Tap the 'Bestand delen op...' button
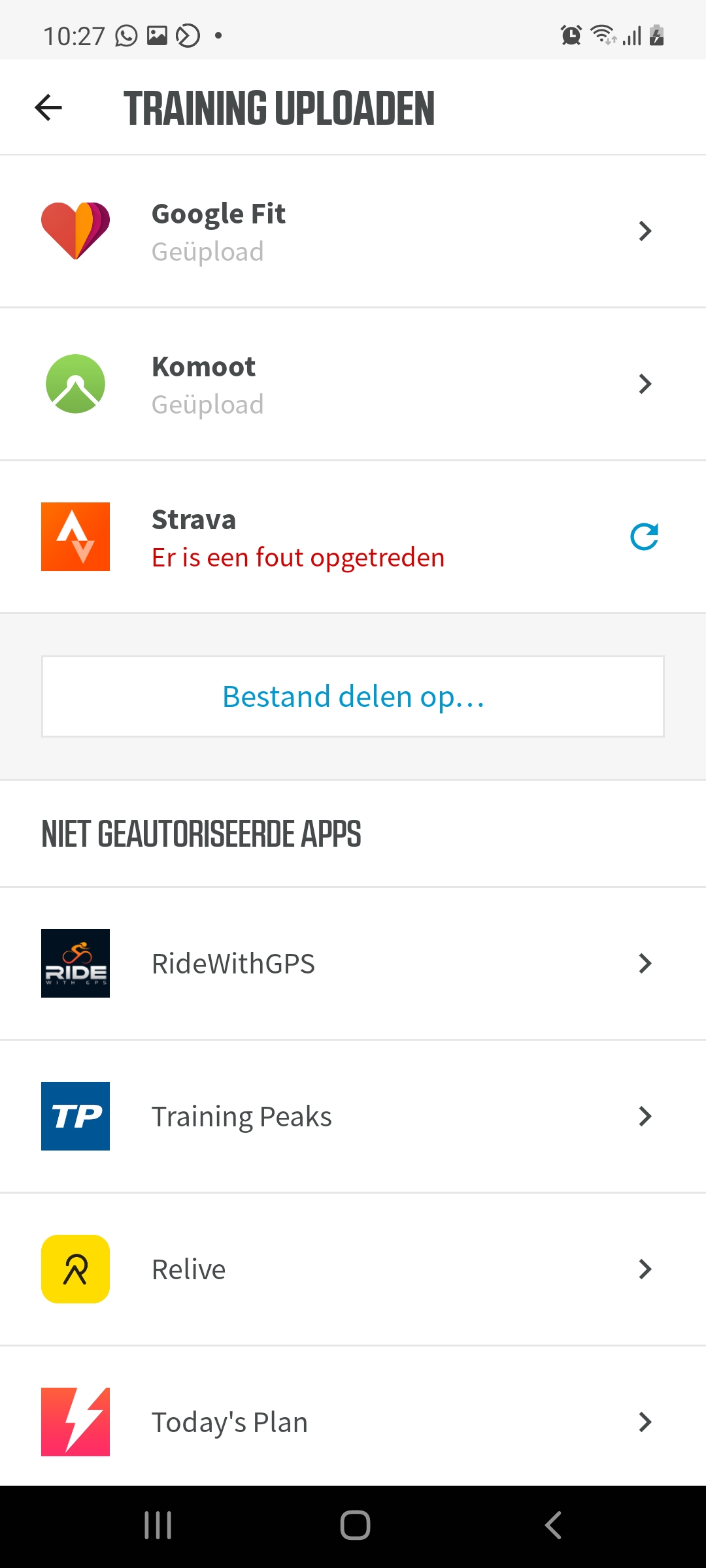Viewport: 706px width, 1568px height. pyautogui.click(x=353, y=696)
